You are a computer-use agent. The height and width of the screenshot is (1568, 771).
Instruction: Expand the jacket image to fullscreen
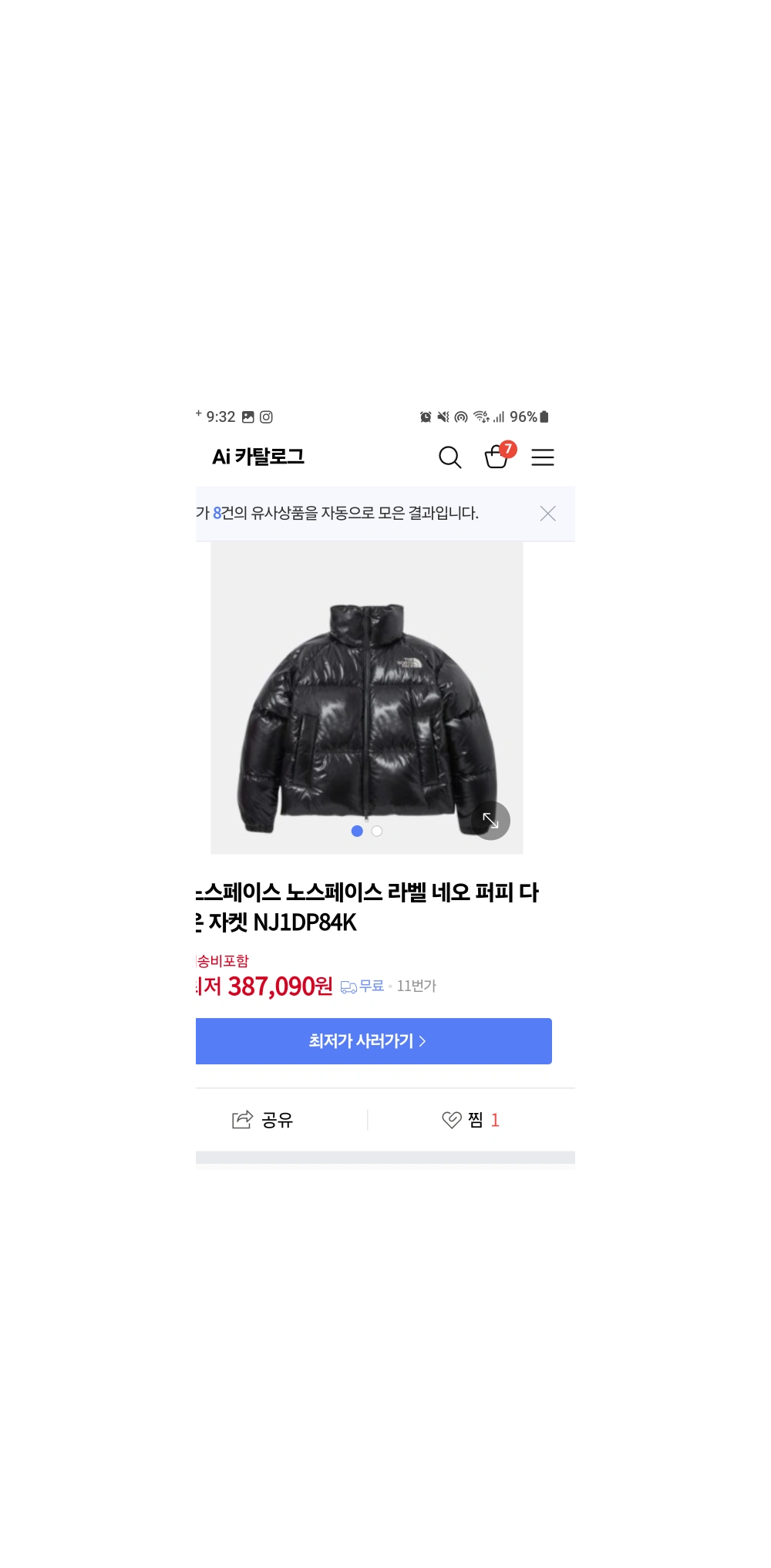pos(491,821)
